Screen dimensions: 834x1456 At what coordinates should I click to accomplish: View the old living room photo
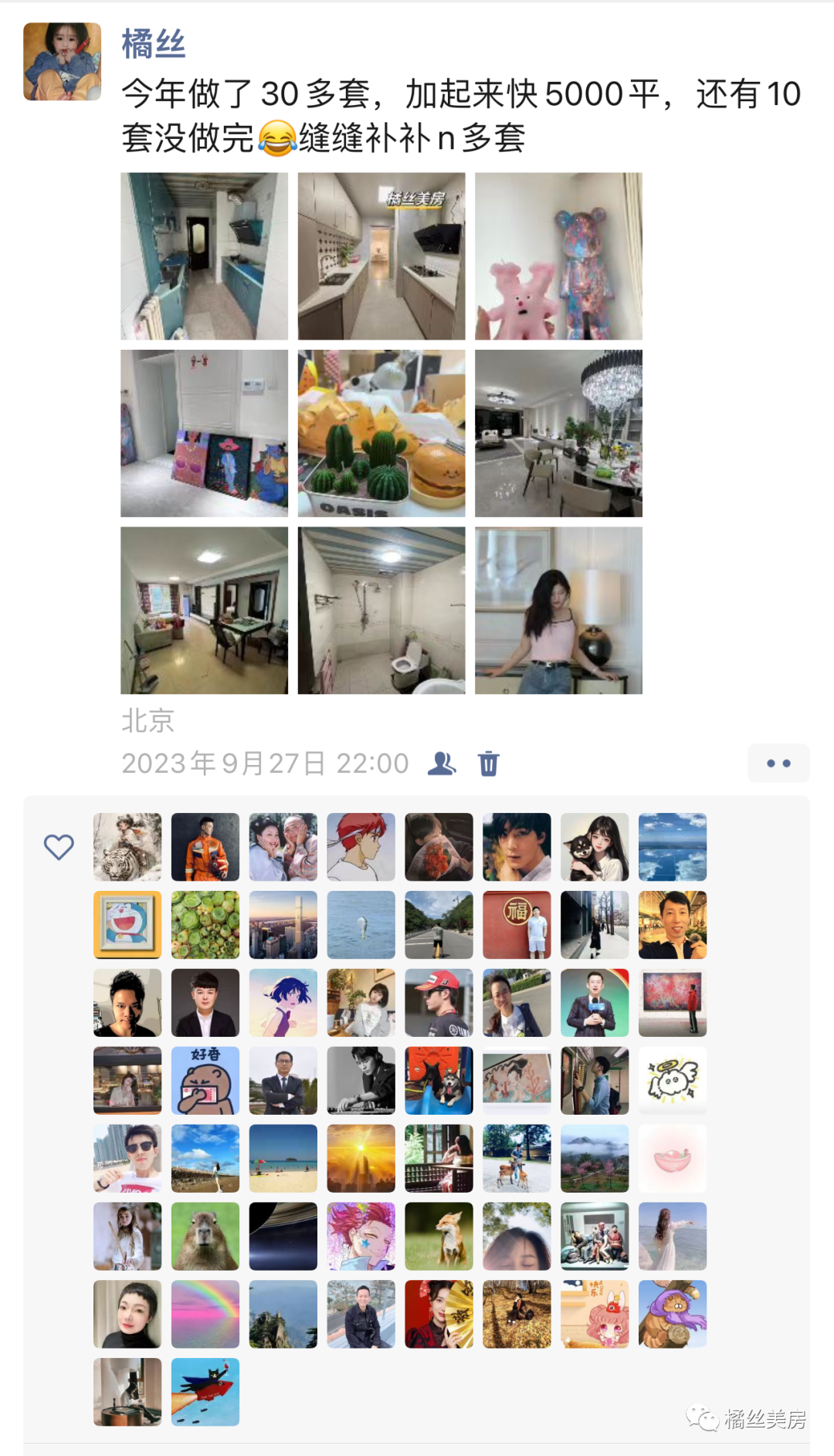click(x=204, y=611)
